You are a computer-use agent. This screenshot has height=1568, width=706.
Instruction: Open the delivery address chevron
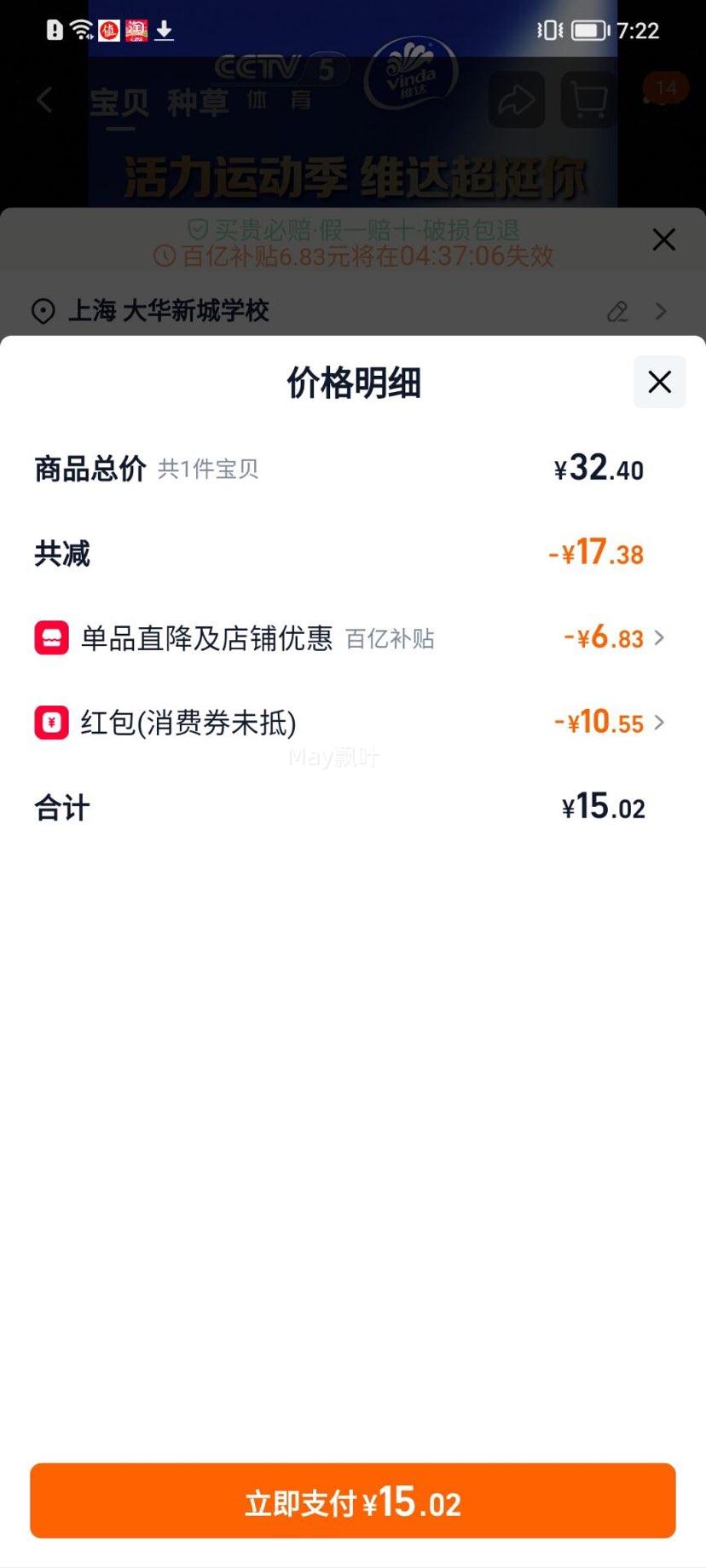[x=661, y=312]
